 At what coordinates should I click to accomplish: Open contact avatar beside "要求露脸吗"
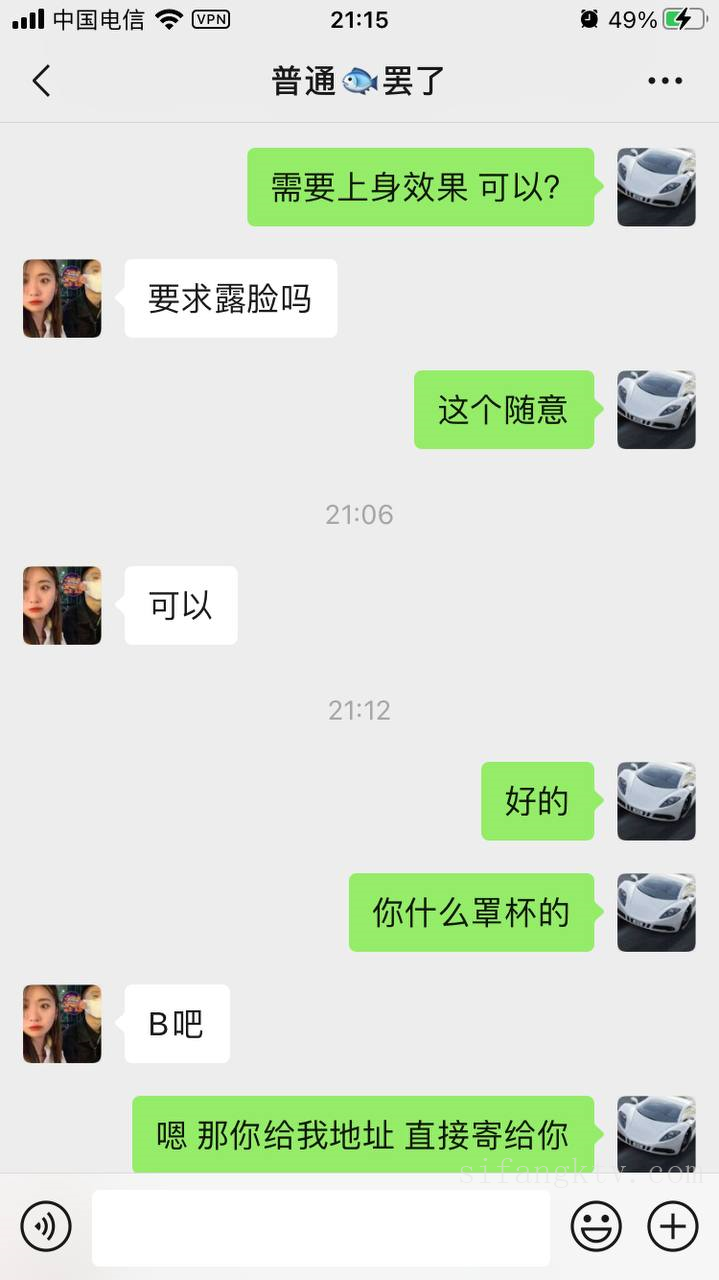point(62,299)
